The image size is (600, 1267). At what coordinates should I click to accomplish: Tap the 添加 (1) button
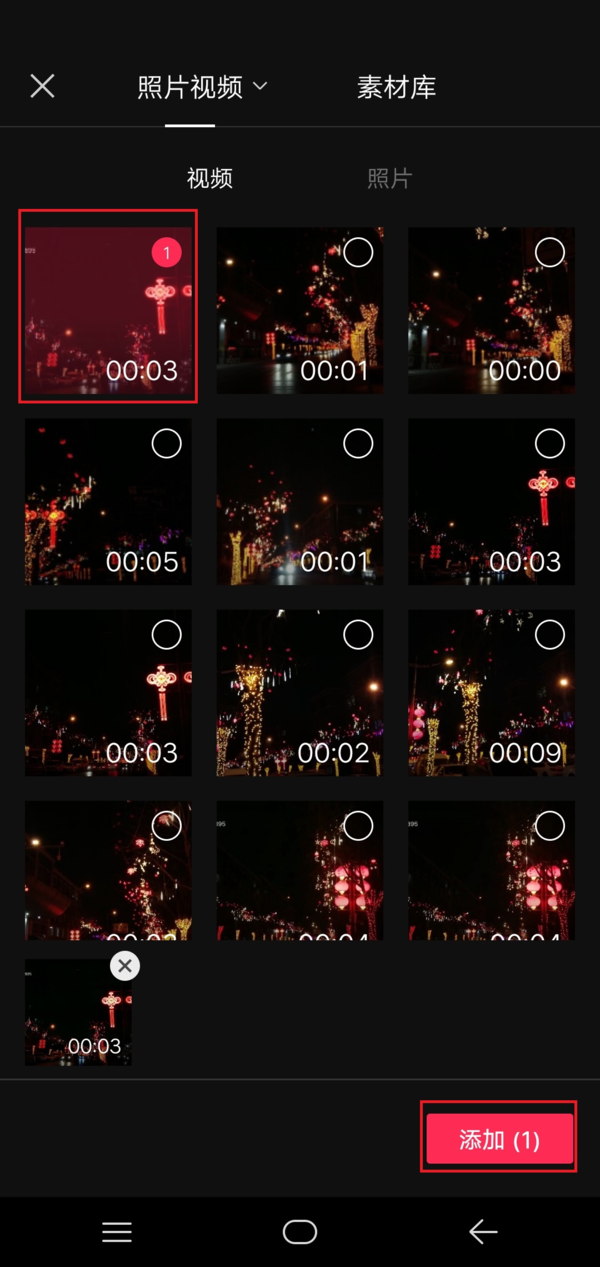[x=499, y=1140]
